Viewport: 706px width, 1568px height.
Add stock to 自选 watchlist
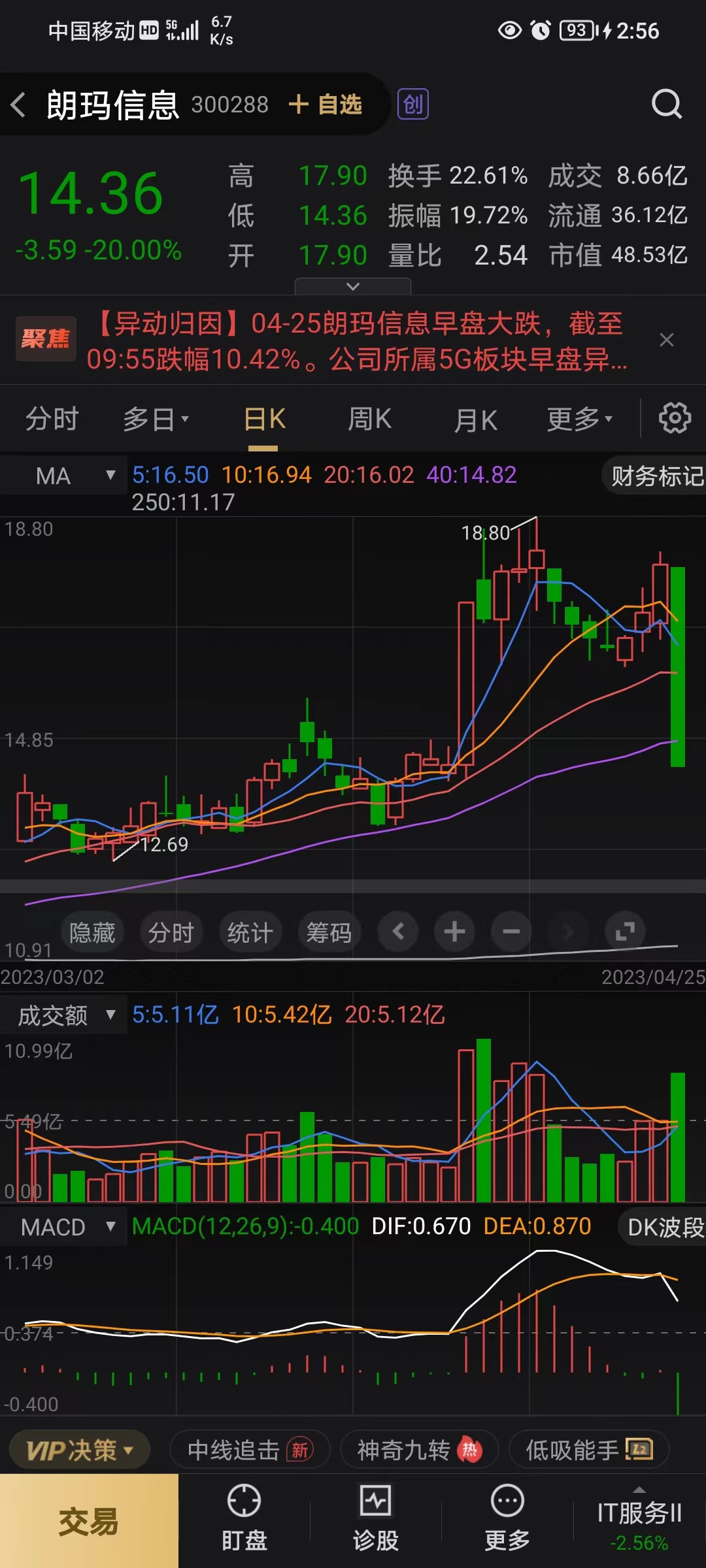(325, 105)
